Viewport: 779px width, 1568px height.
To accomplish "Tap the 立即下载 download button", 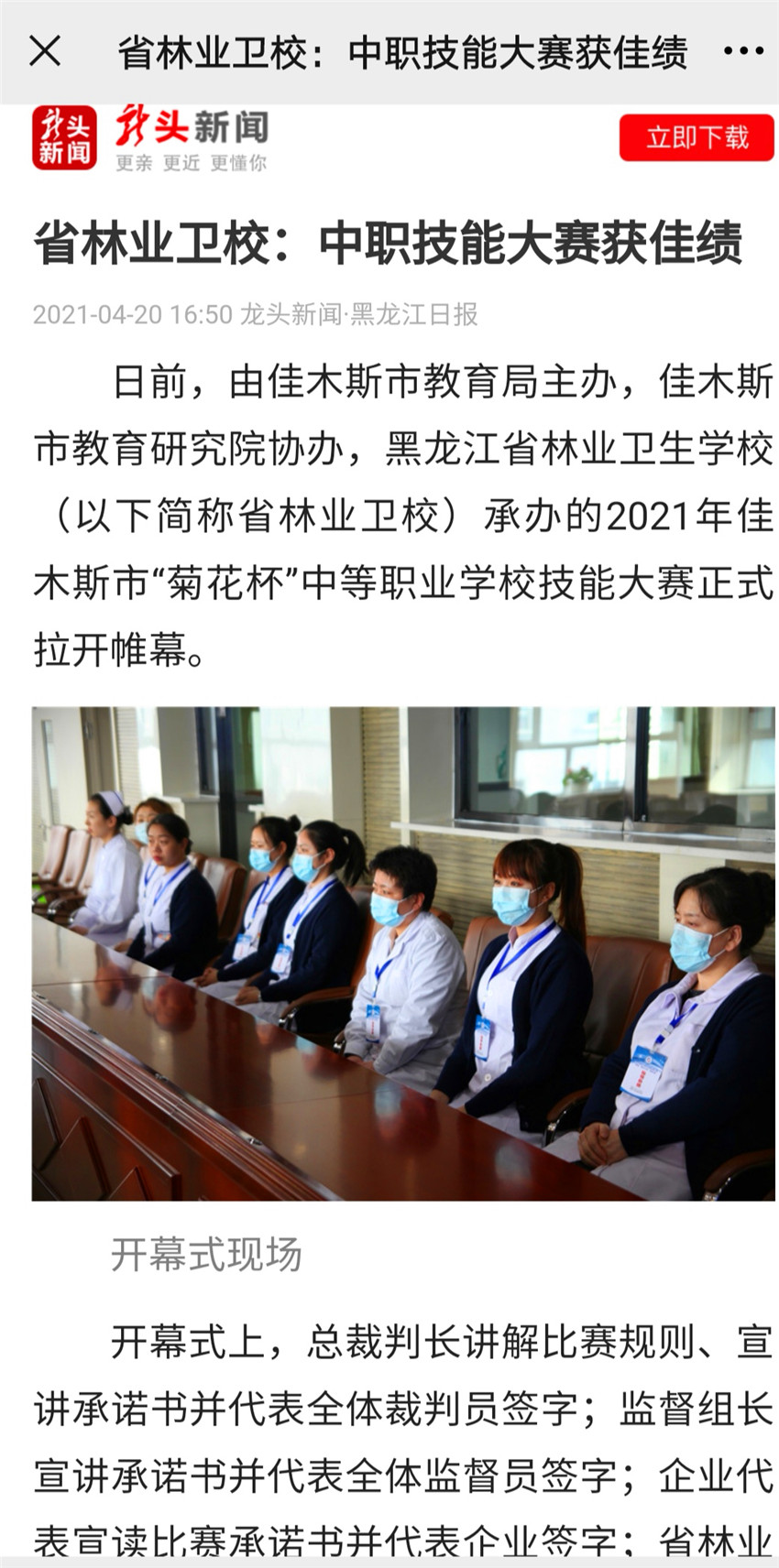I will coord(697,137).
